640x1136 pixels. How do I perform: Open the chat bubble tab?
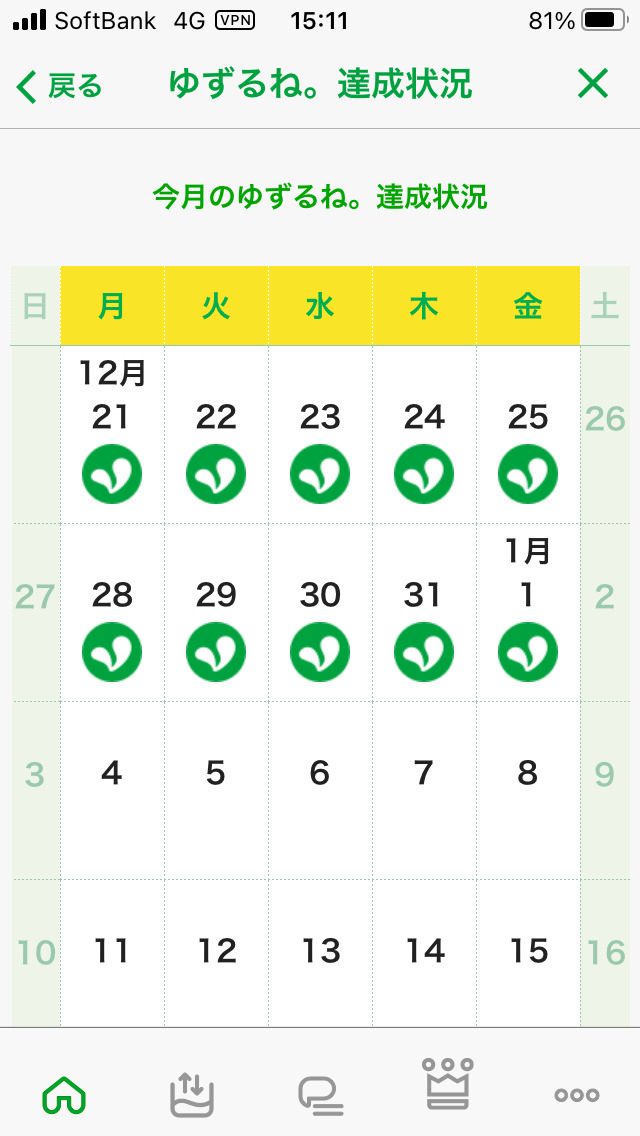(321, 1097)
